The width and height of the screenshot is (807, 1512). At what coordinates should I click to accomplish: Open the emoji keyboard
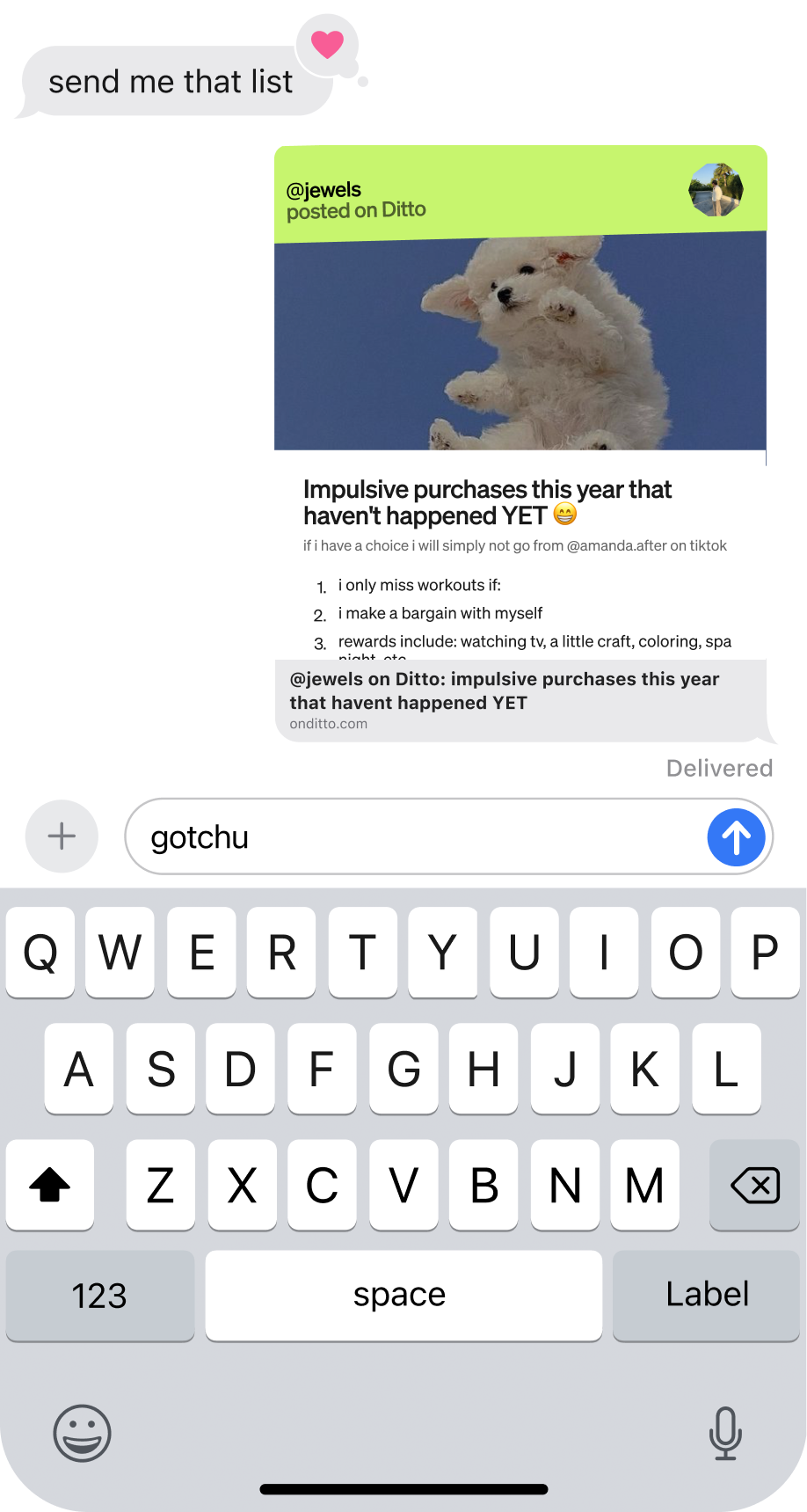[x=82, y=1432]
